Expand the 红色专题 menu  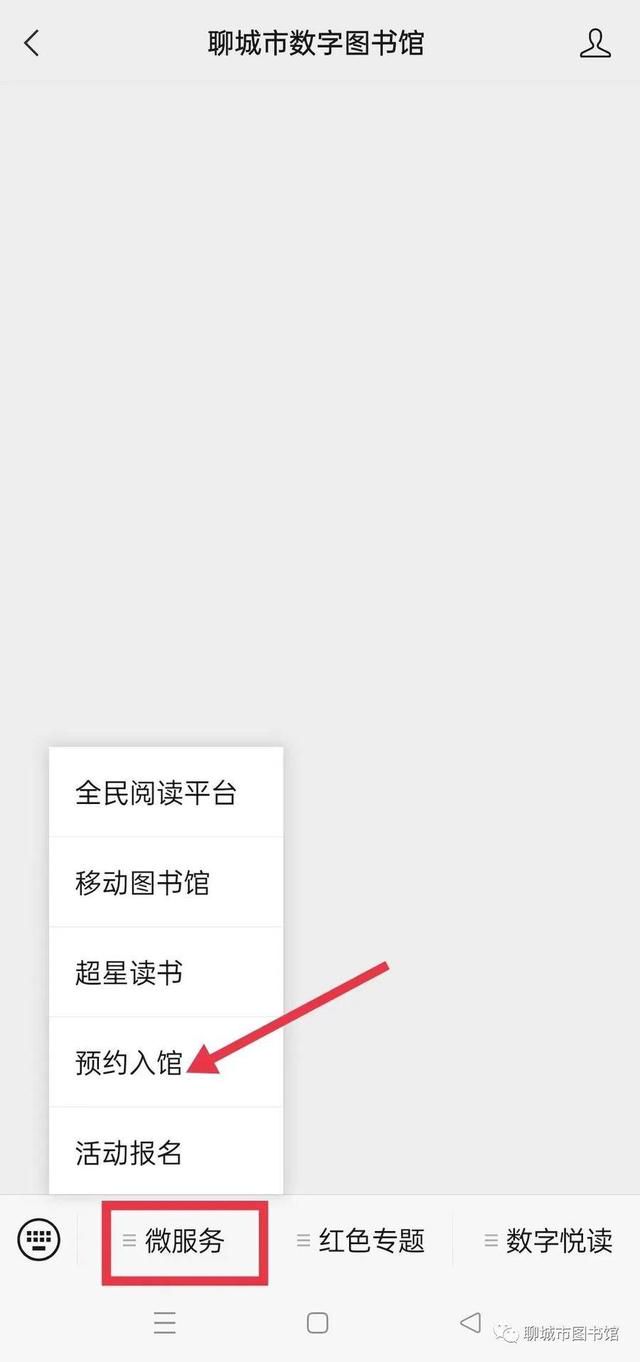[x=361, y=1241]
